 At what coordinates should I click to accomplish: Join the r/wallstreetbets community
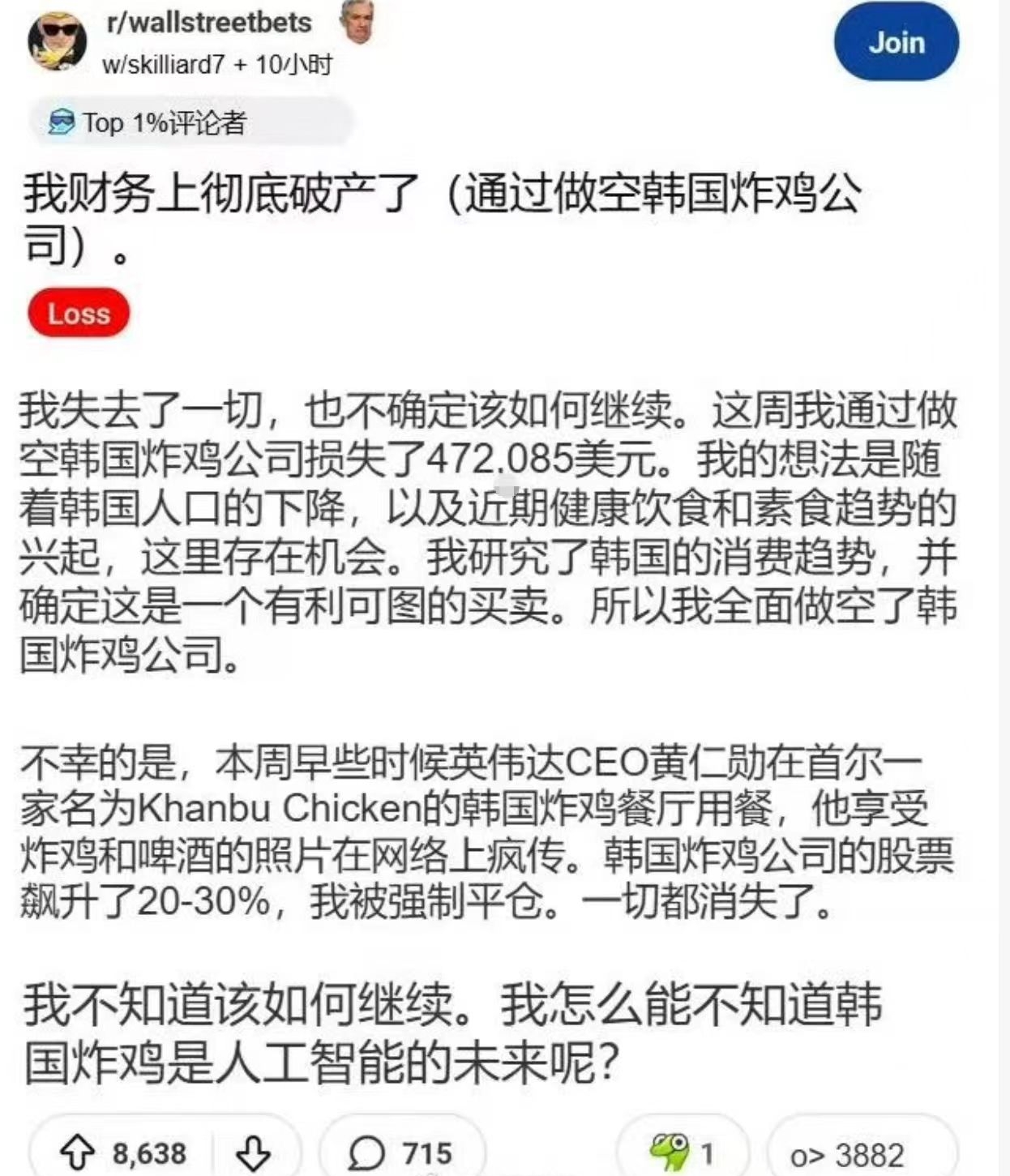tap(896, 42)
